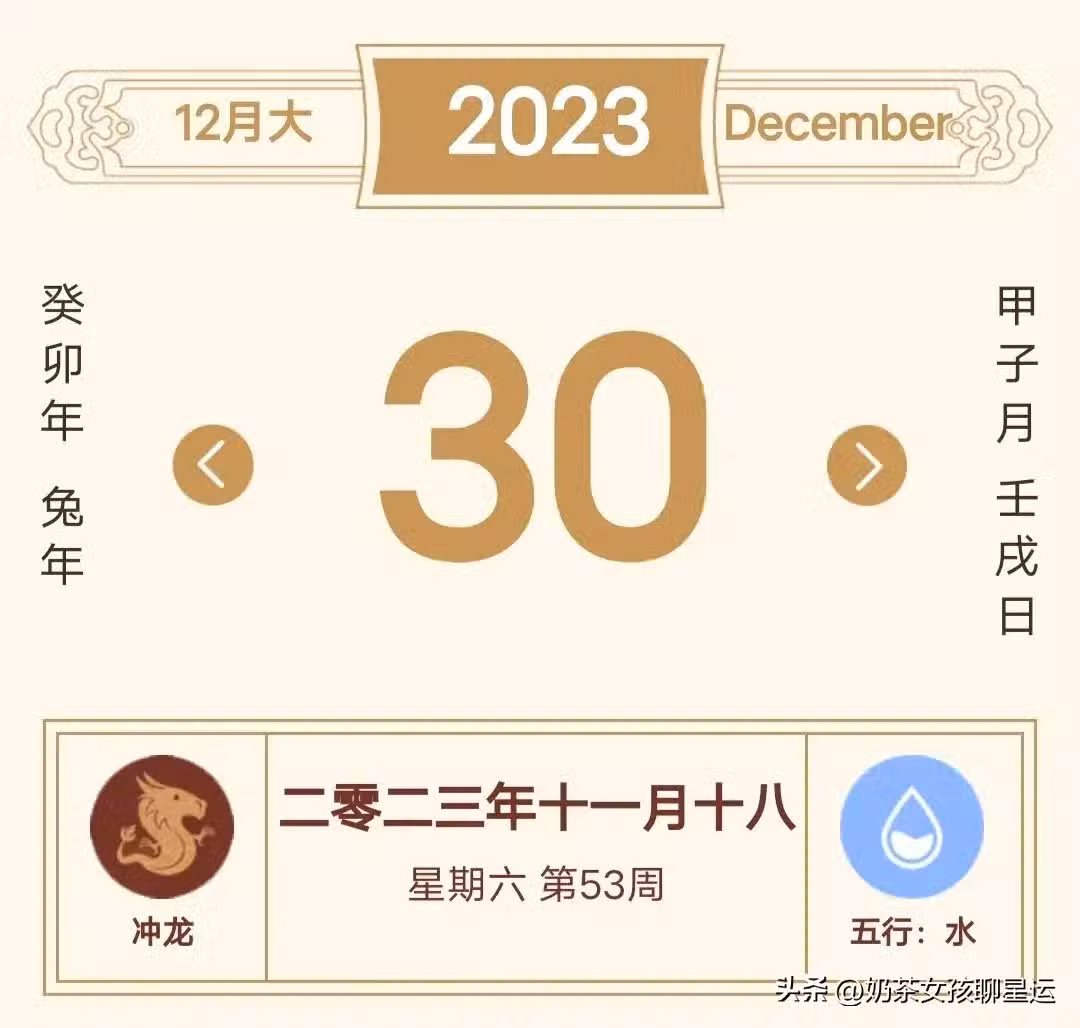Go to the previous day
The width and height of the screenshot is (1080, 1028).
point(213,465)
